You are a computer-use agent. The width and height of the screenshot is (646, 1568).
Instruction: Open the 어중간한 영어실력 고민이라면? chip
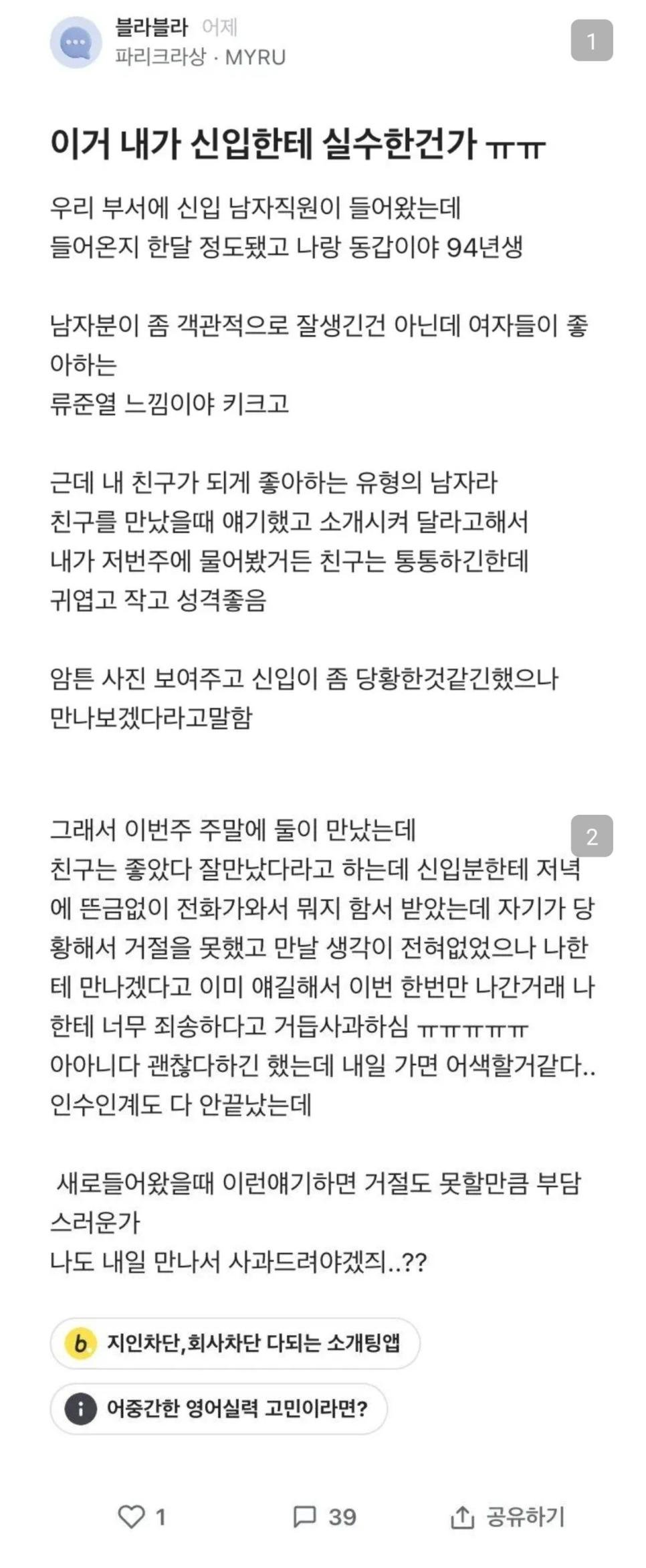[x=219, y=1409]
